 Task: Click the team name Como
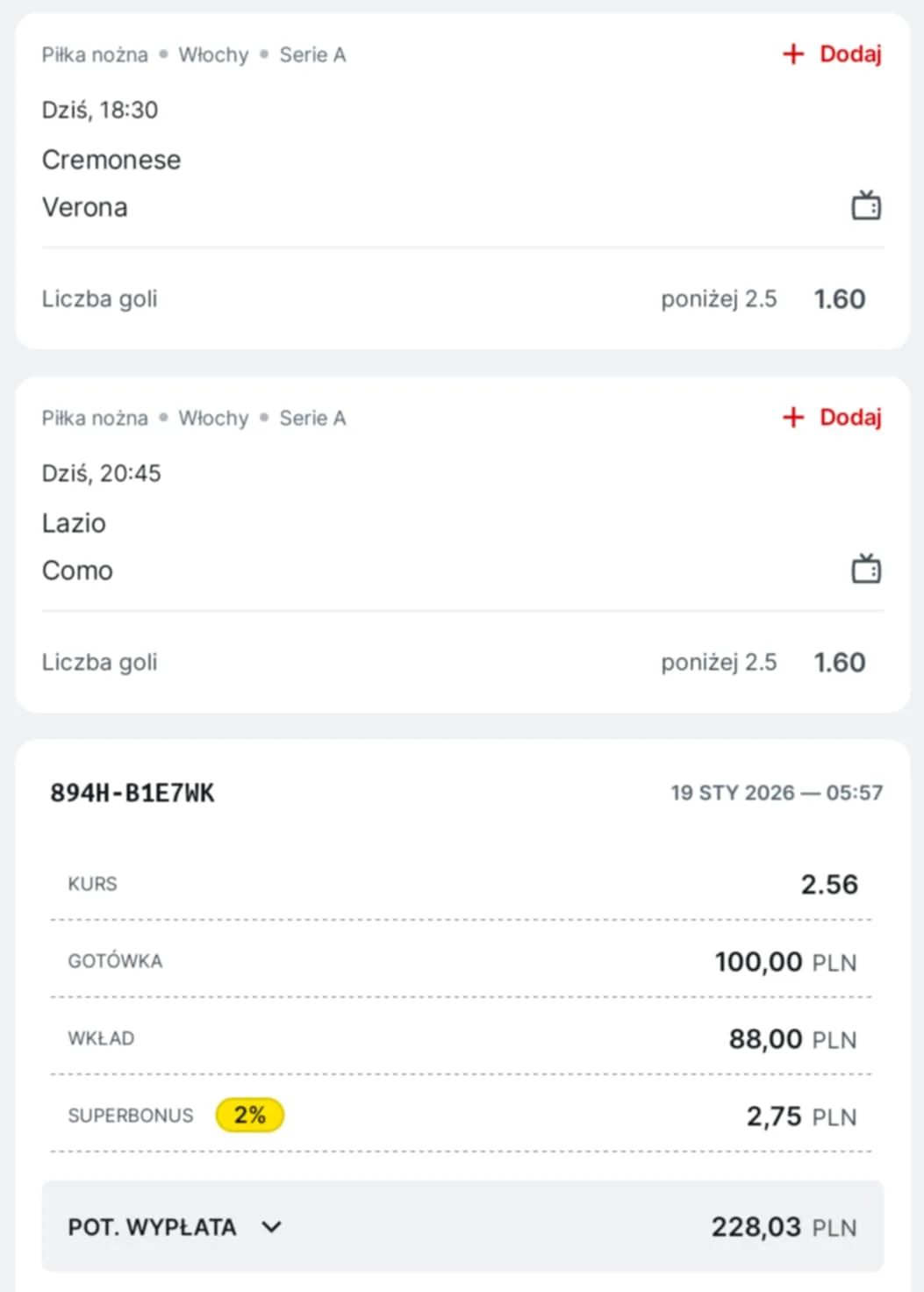77,570
